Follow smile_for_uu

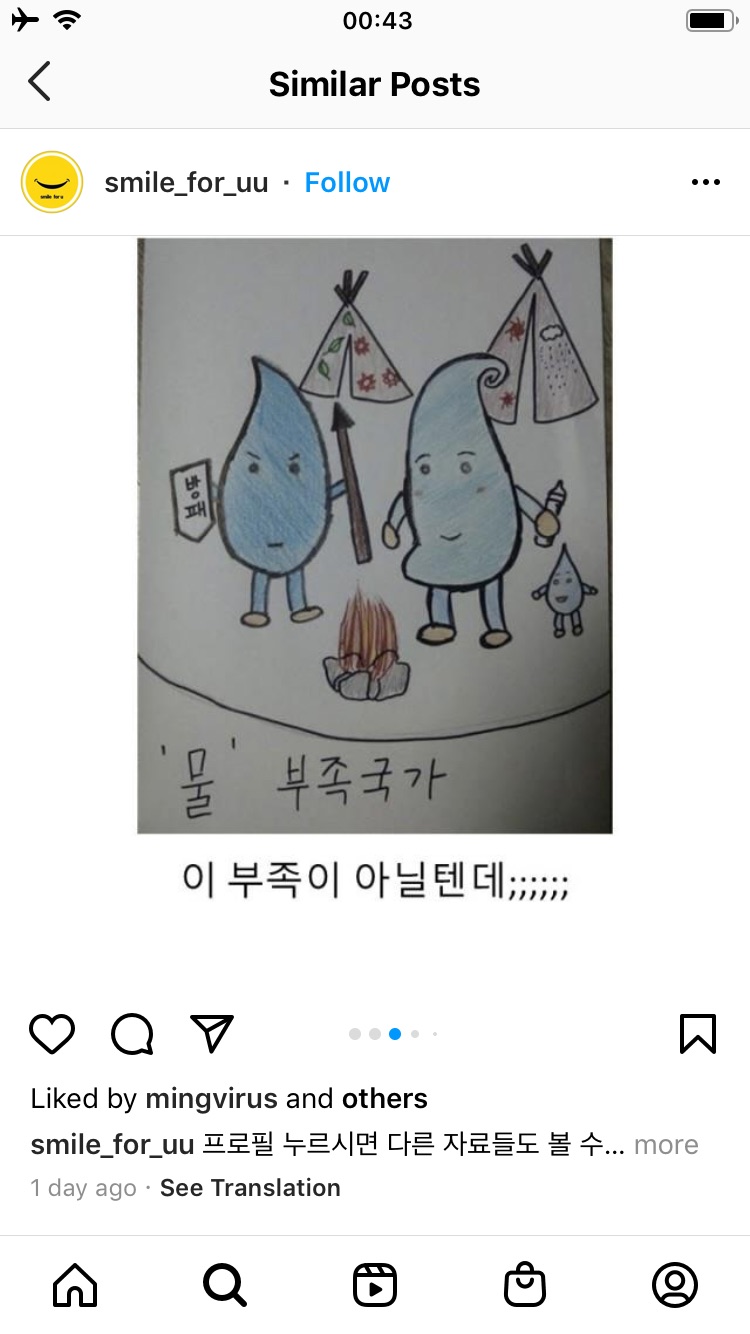pos(347,183)
